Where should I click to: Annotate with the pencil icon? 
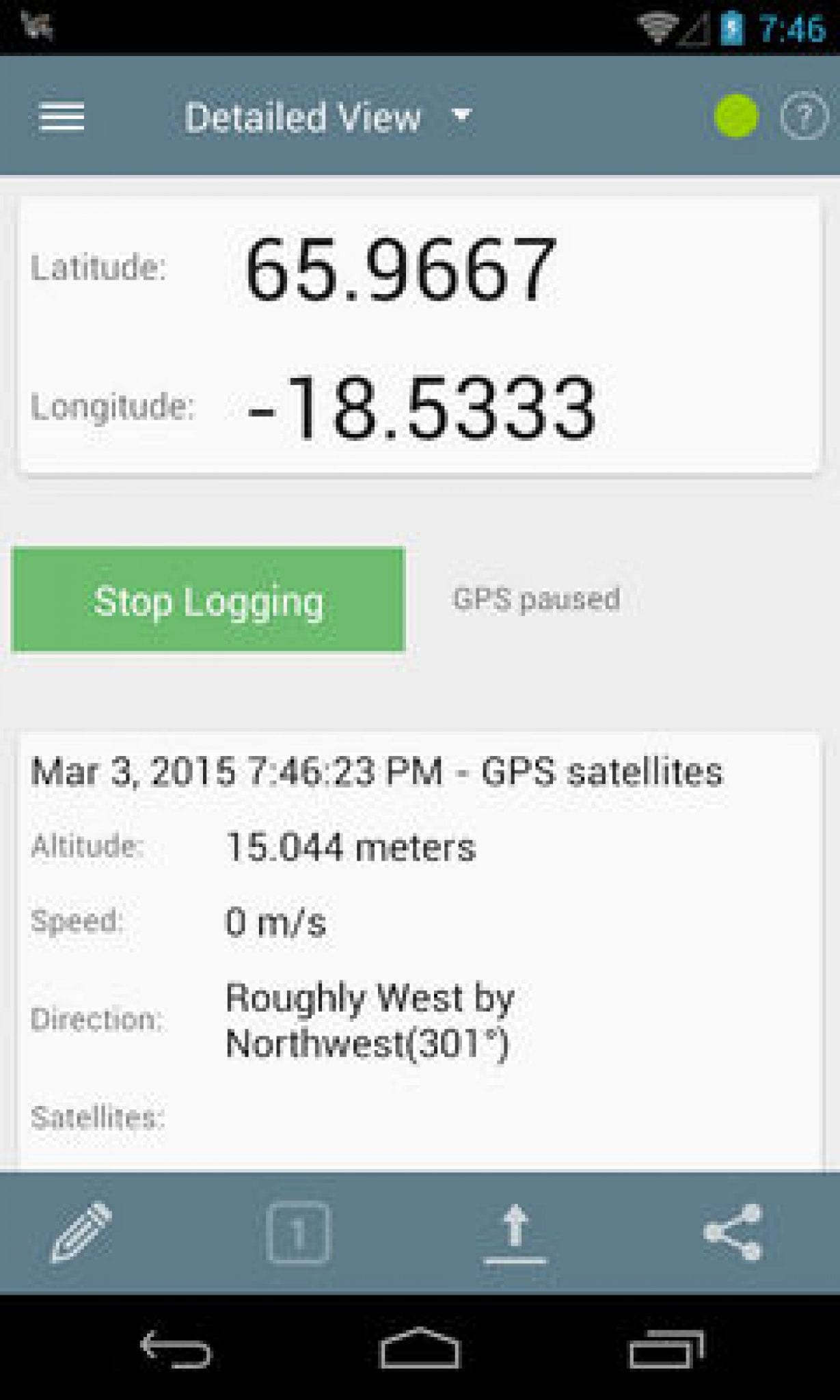[x=81, y=1233]
